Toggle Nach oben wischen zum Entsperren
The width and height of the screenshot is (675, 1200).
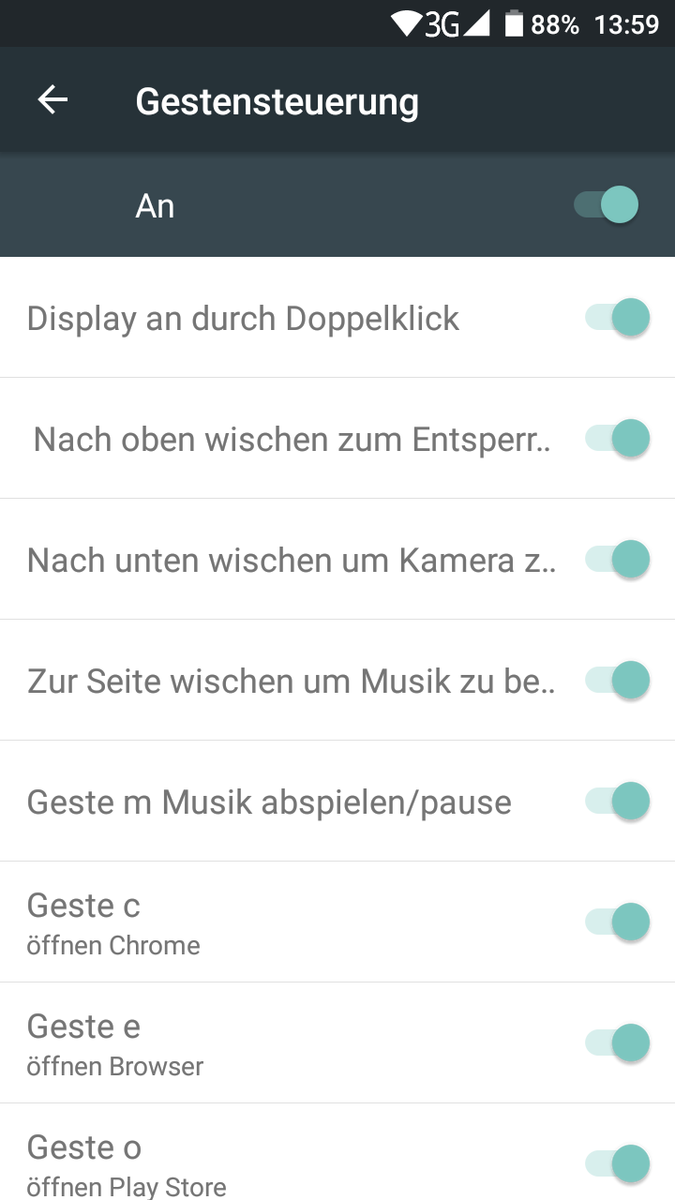[x=618, y=438]
